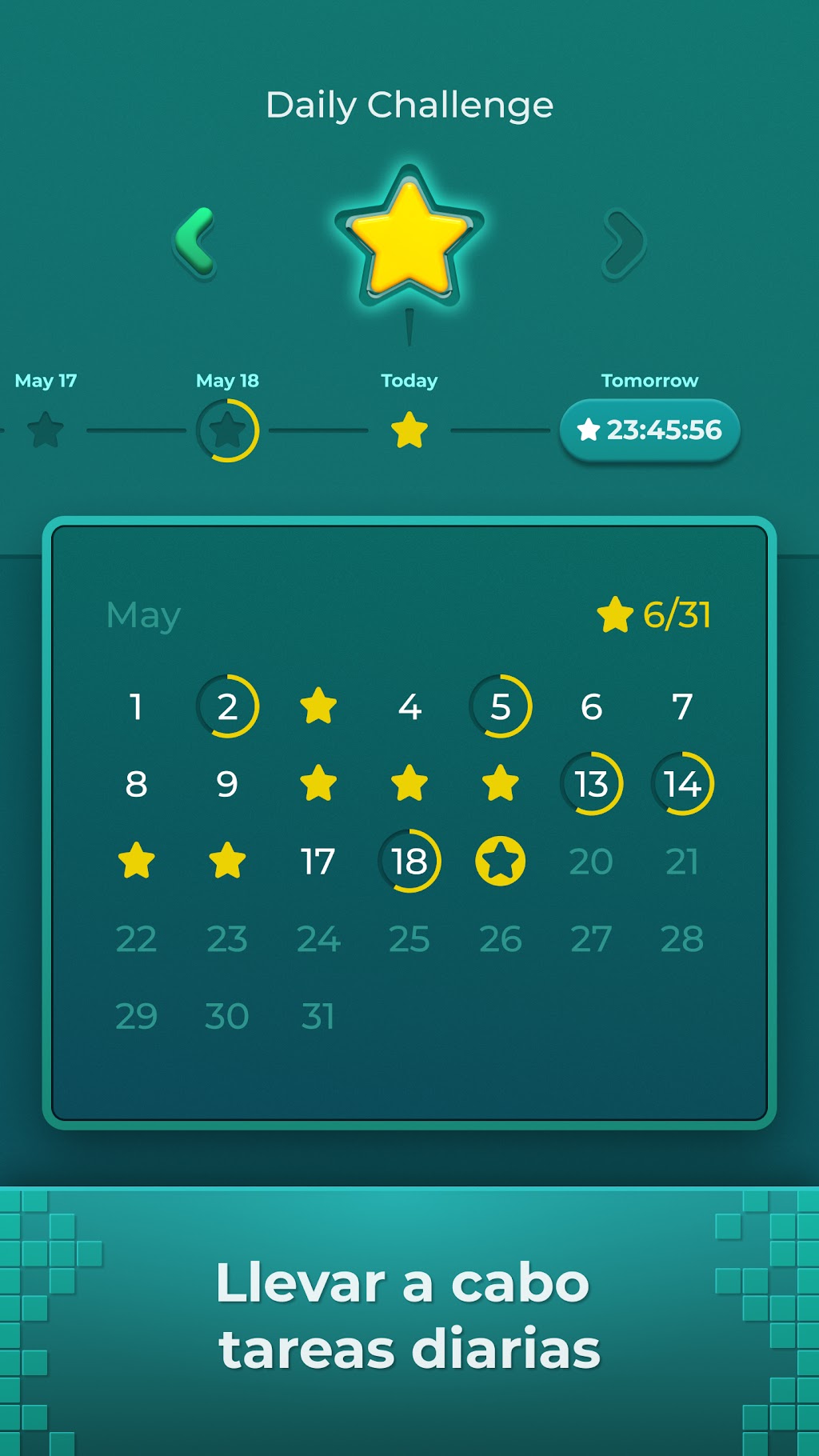819x1456 pixels.
Task: Open calendar day 1
Action: pyautogui.click(x=136, y=707)
